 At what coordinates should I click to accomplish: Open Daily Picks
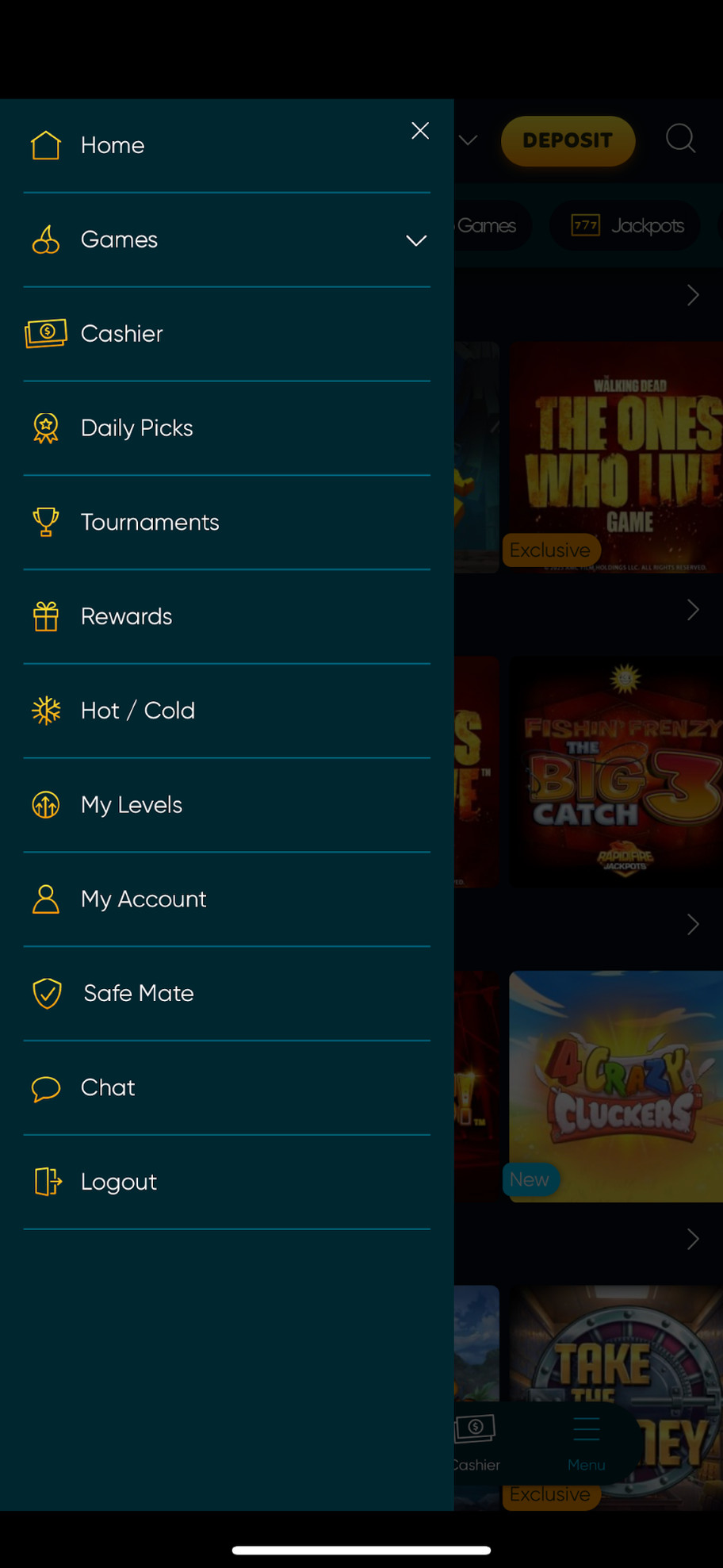click(136, 428)
